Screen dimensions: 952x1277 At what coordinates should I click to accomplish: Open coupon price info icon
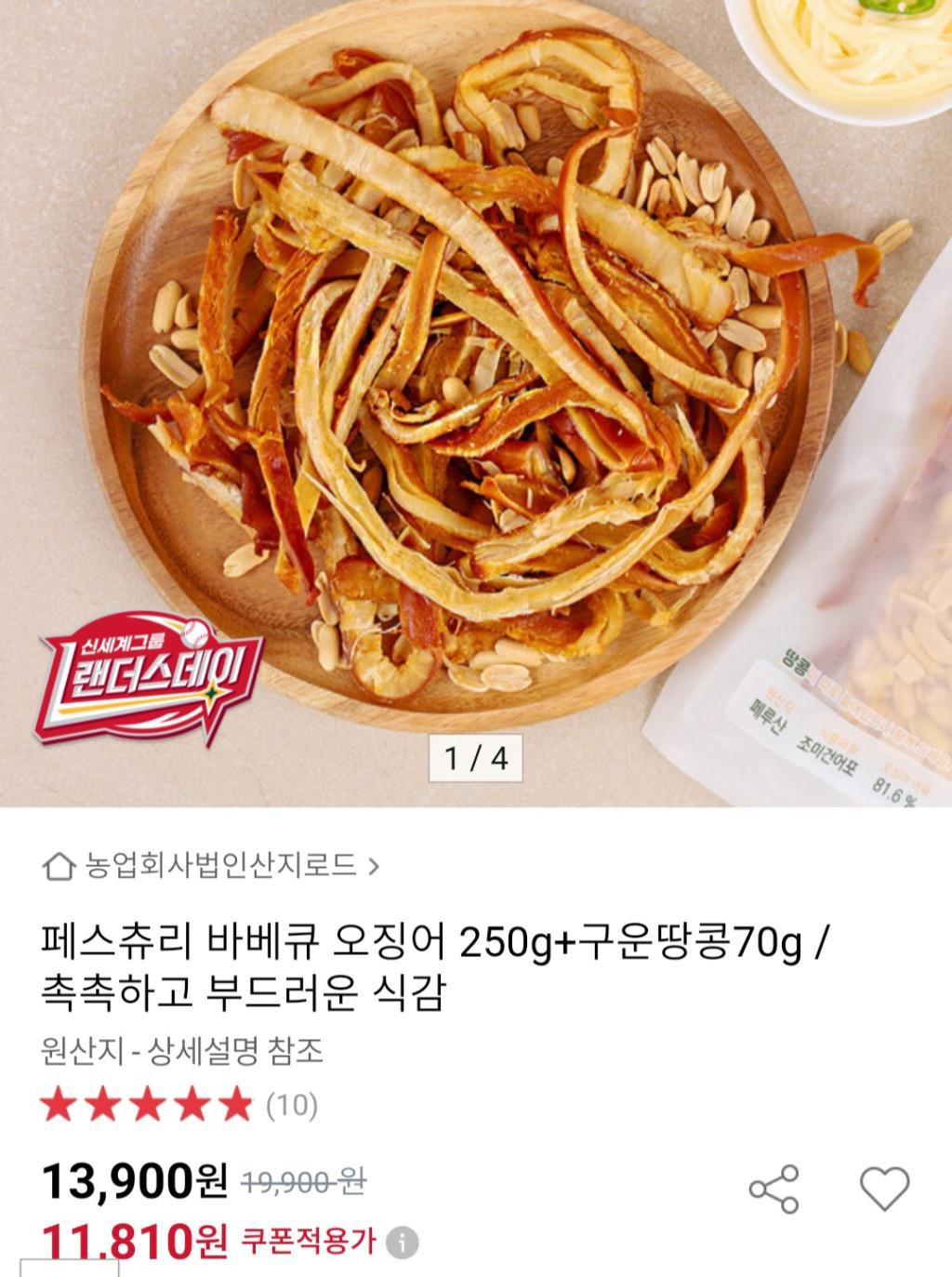pos(402,1242)
